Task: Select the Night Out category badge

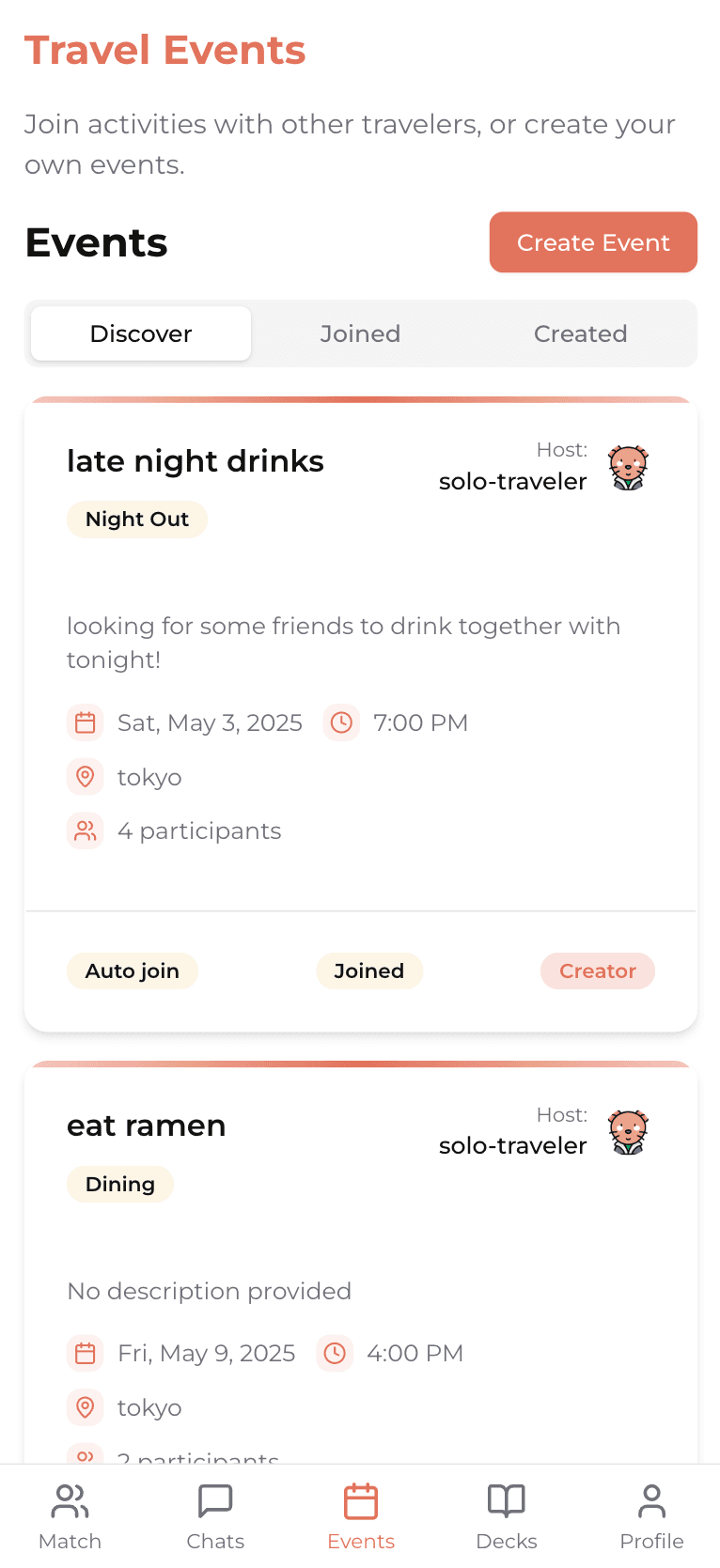Action: tap(136, 519)
